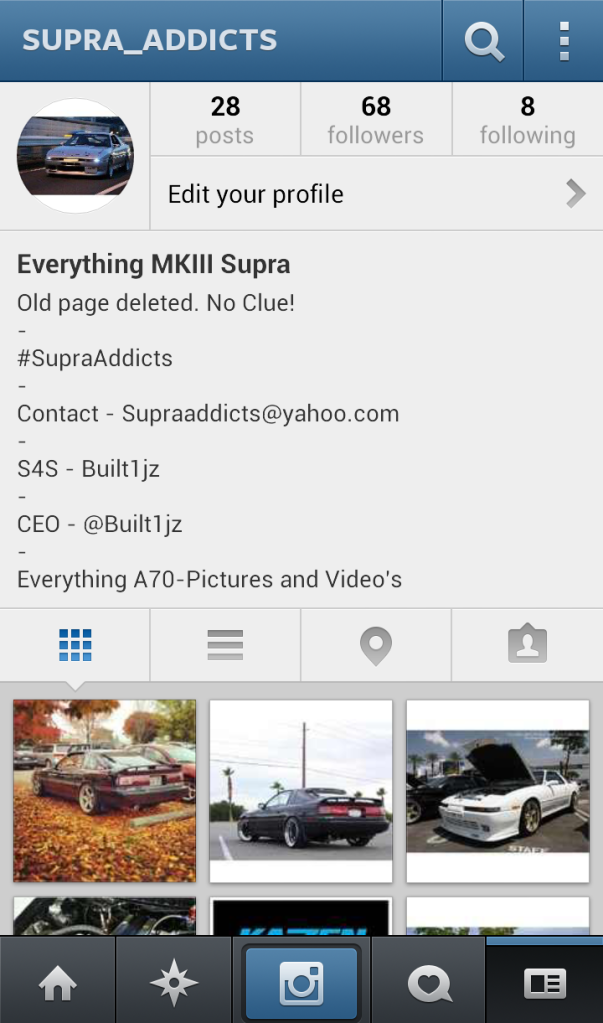Open the overflow menu
The image size is (603, 1023).
pos(564,41)
